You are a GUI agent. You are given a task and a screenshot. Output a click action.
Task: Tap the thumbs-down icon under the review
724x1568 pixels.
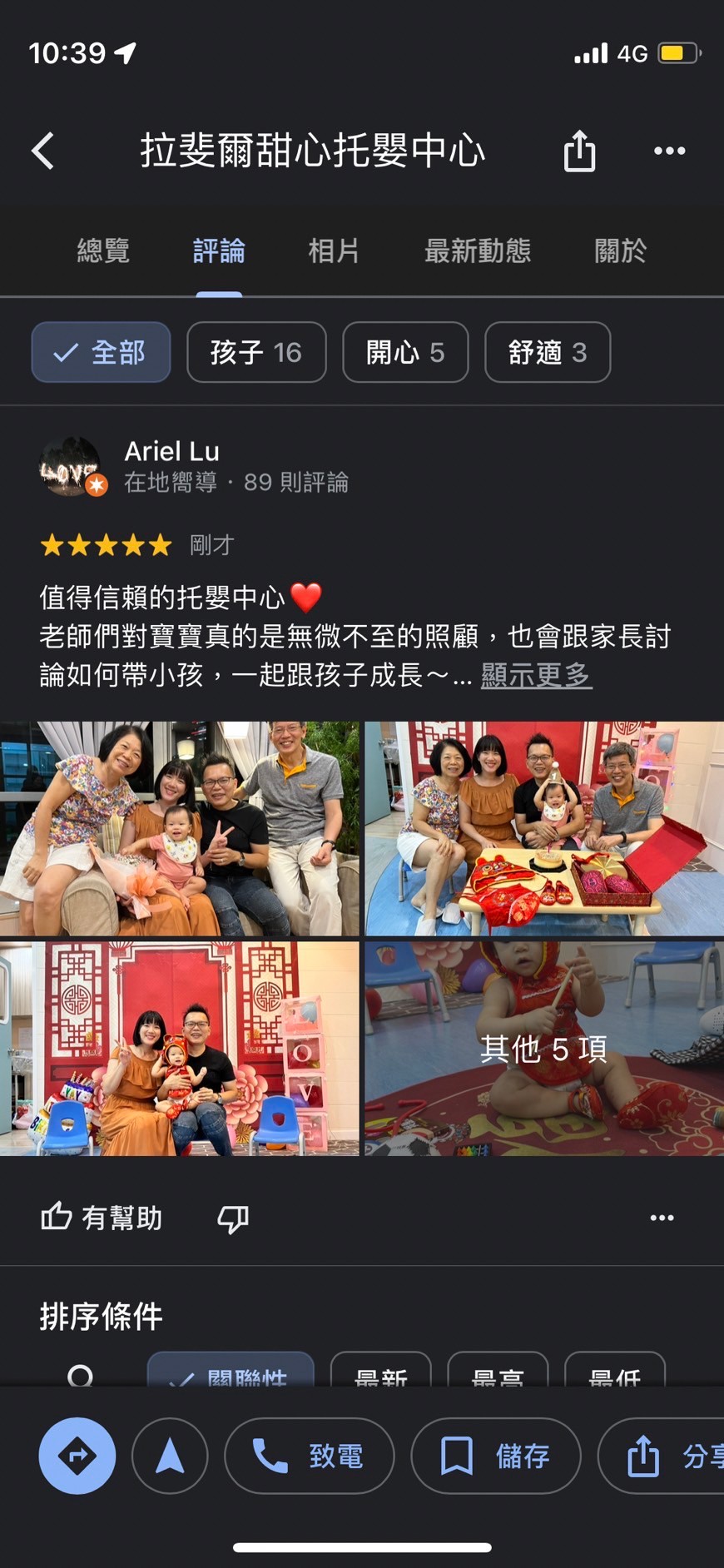pos(233,1218)
